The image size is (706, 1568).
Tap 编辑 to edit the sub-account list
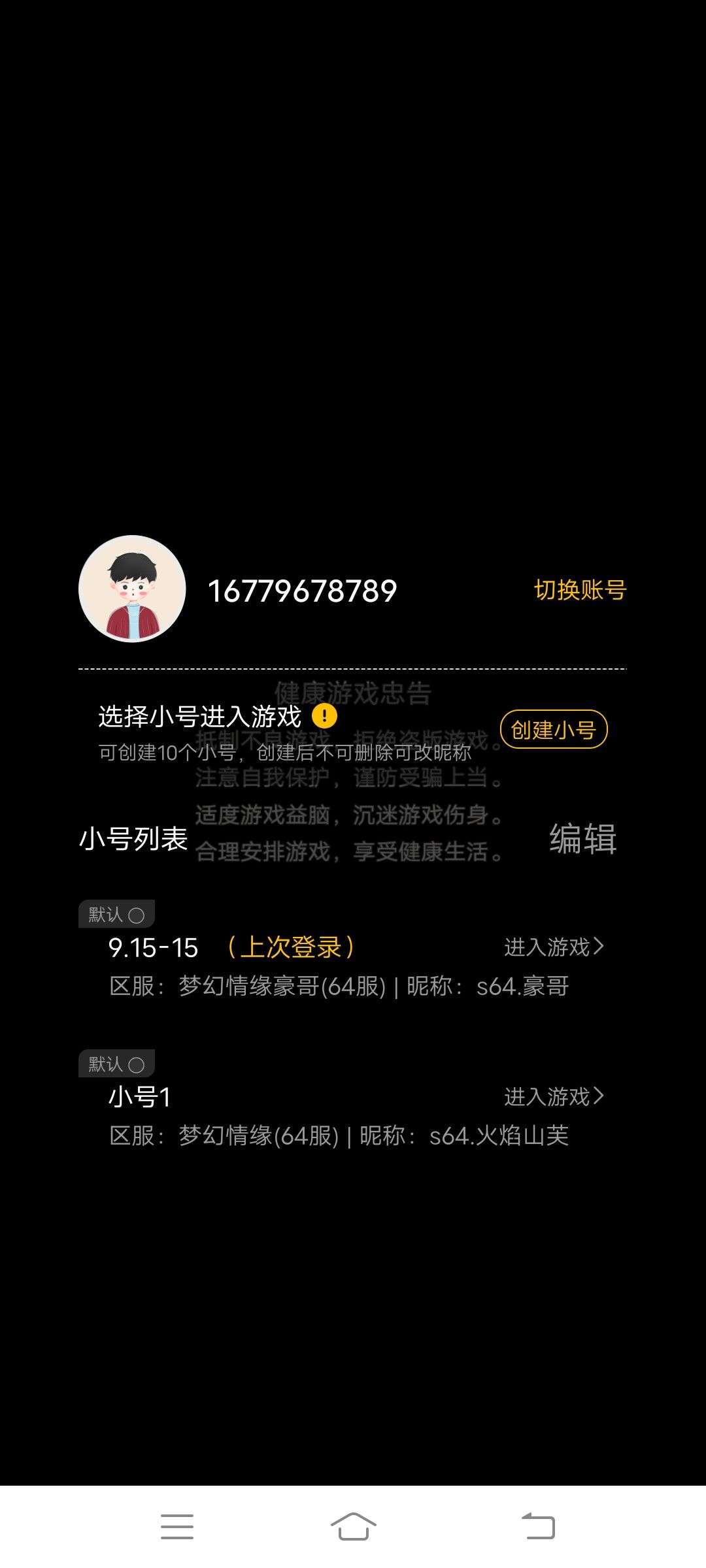[582, 838]
